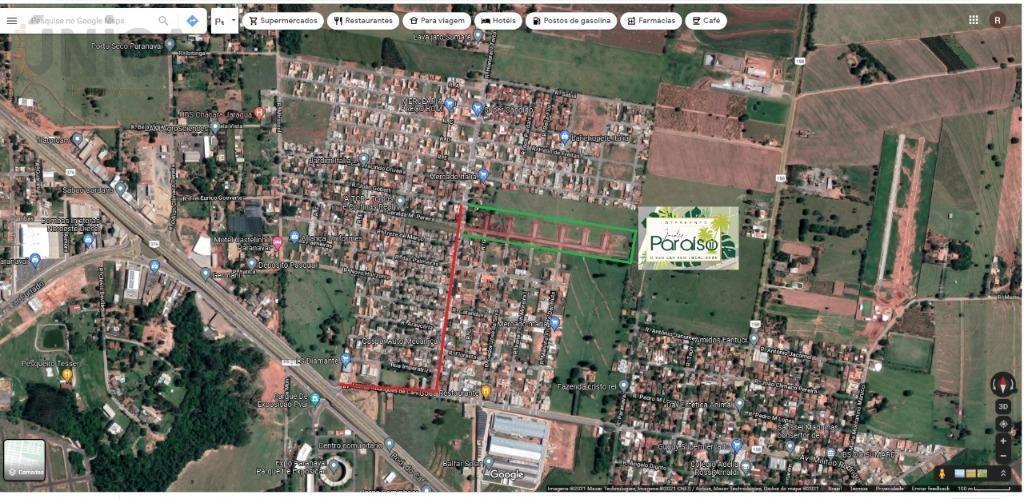
Task: Open the Google apps grid
Action: pos(973,19)
